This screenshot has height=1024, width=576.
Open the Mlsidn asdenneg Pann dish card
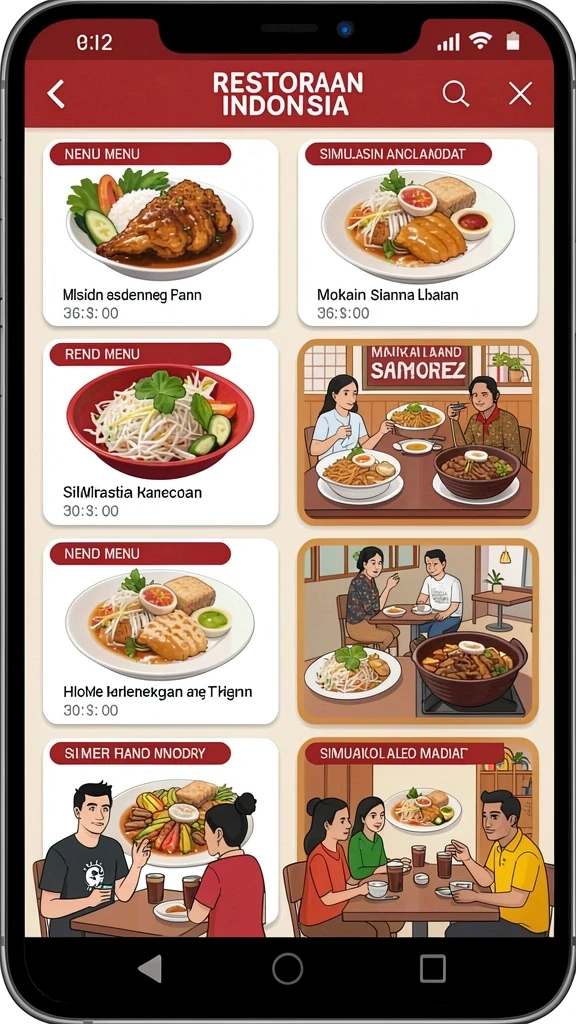click(x=161, y=232)
